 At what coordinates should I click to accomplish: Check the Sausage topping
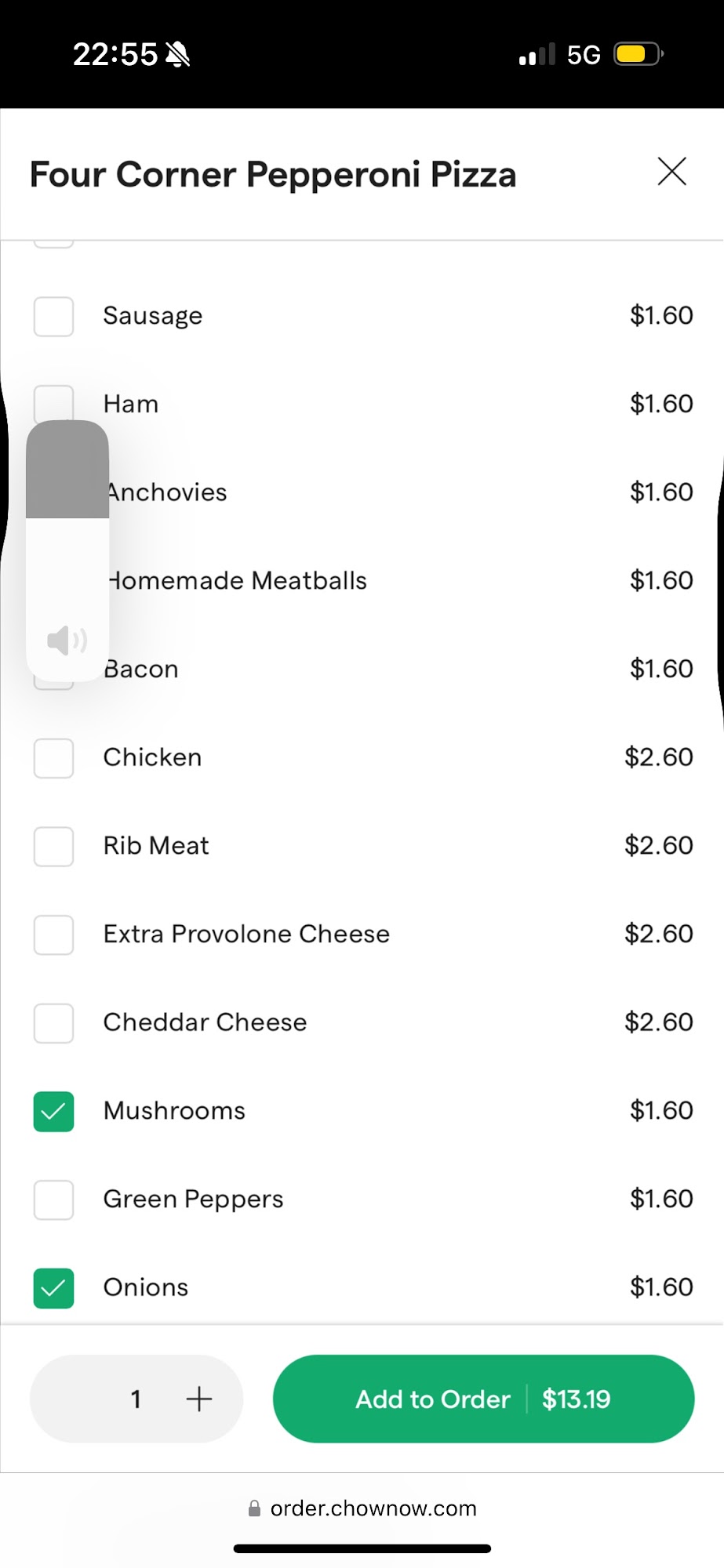click(x=53, y=316)
